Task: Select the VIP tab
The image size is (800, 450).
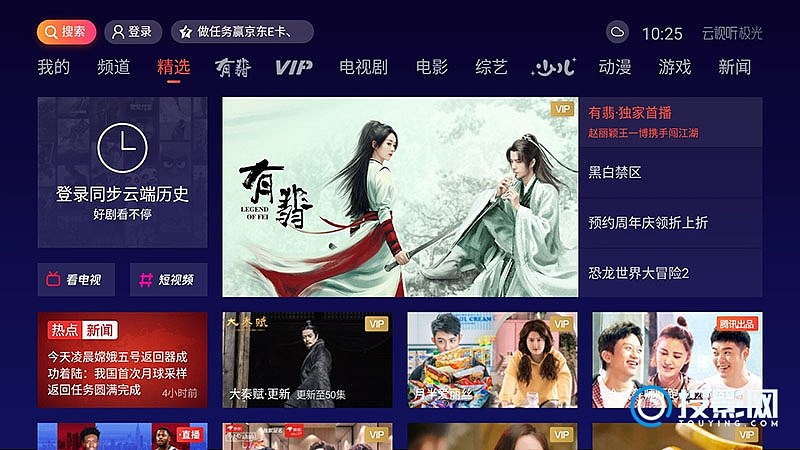Action: (293, 68)
